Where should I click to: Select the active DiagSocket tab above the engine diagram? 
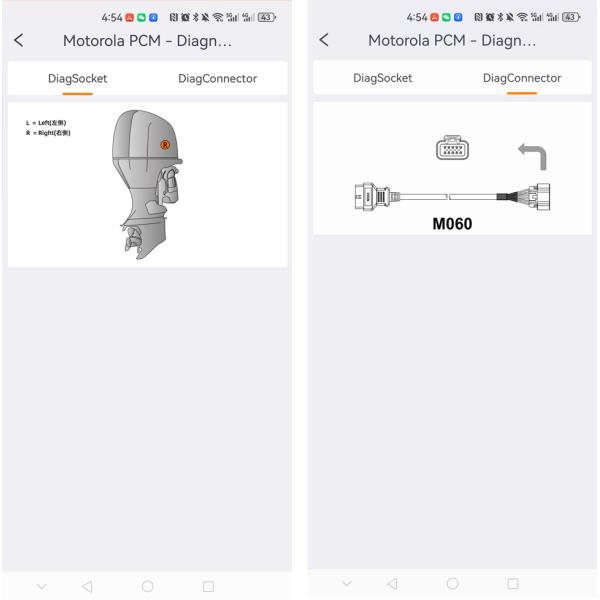77,78
